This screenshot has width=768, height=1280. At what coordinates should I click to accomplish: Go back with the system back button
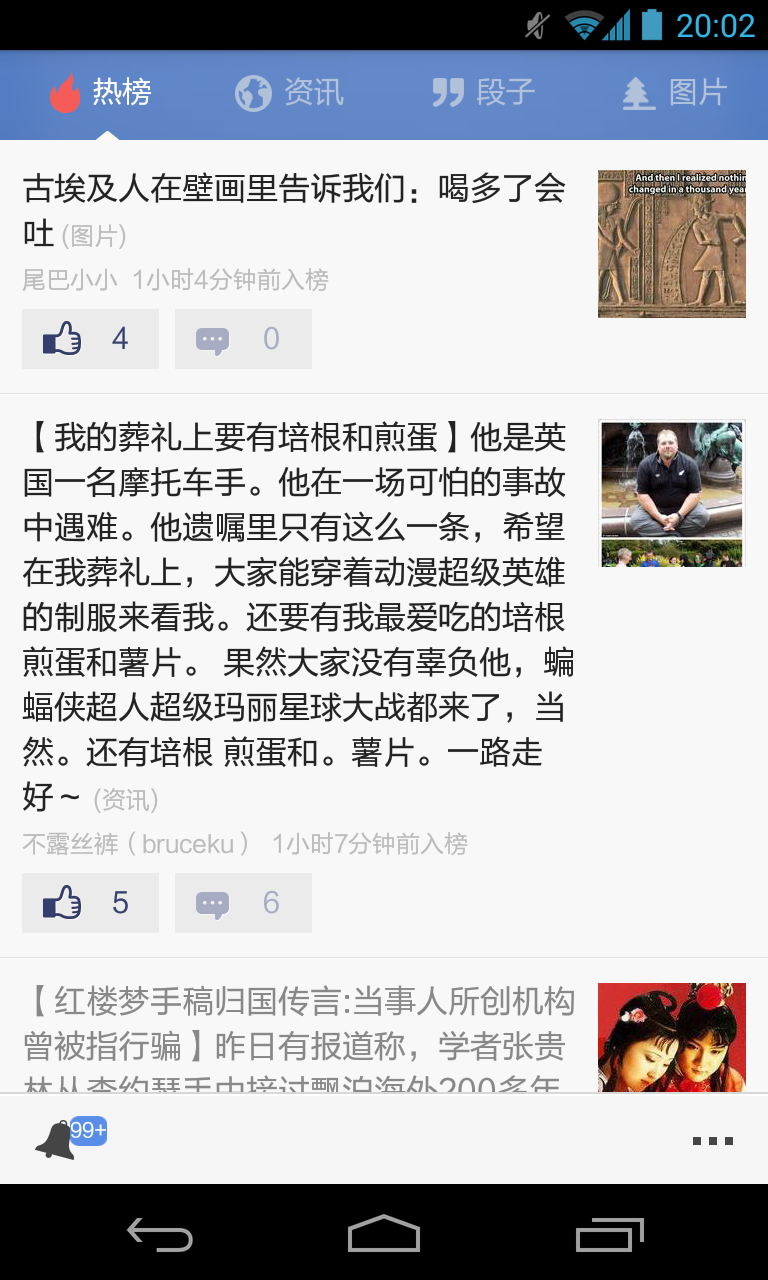[x=160, y=1234]
